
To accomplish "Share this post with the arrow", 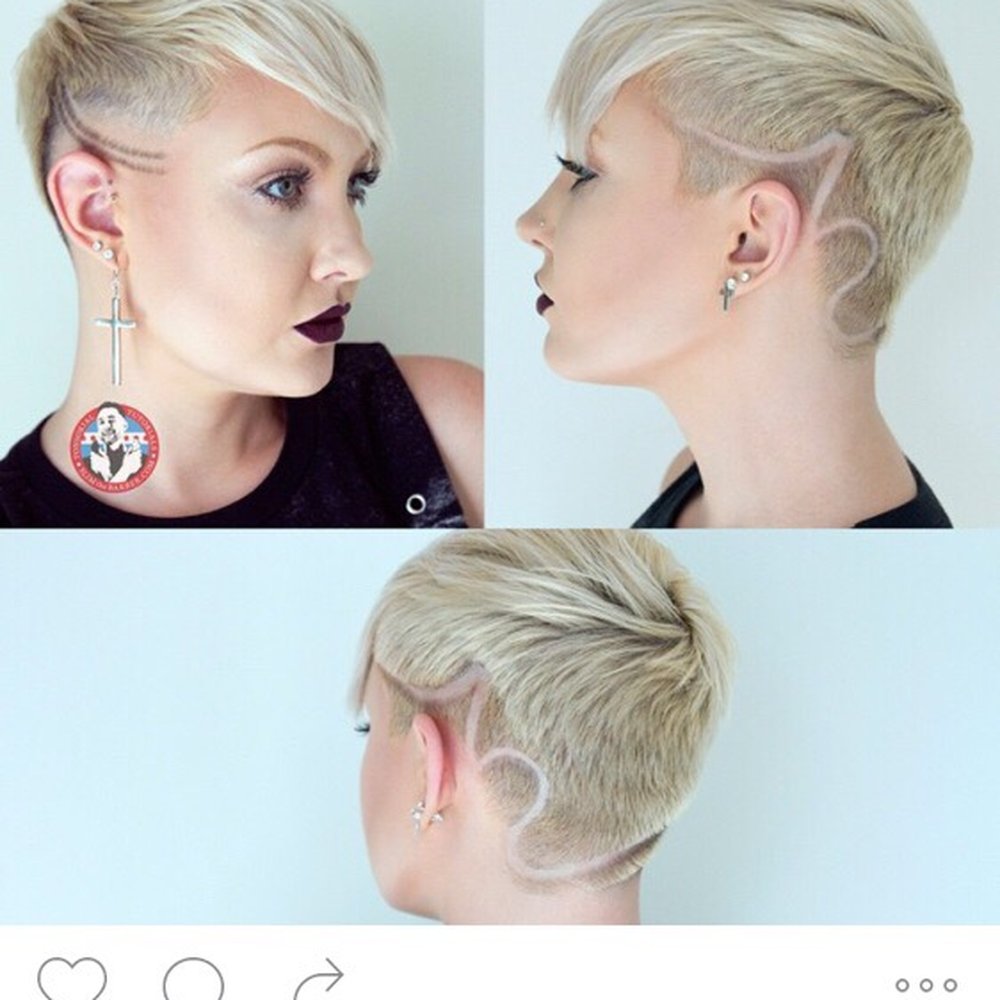I will click(319, 978).
